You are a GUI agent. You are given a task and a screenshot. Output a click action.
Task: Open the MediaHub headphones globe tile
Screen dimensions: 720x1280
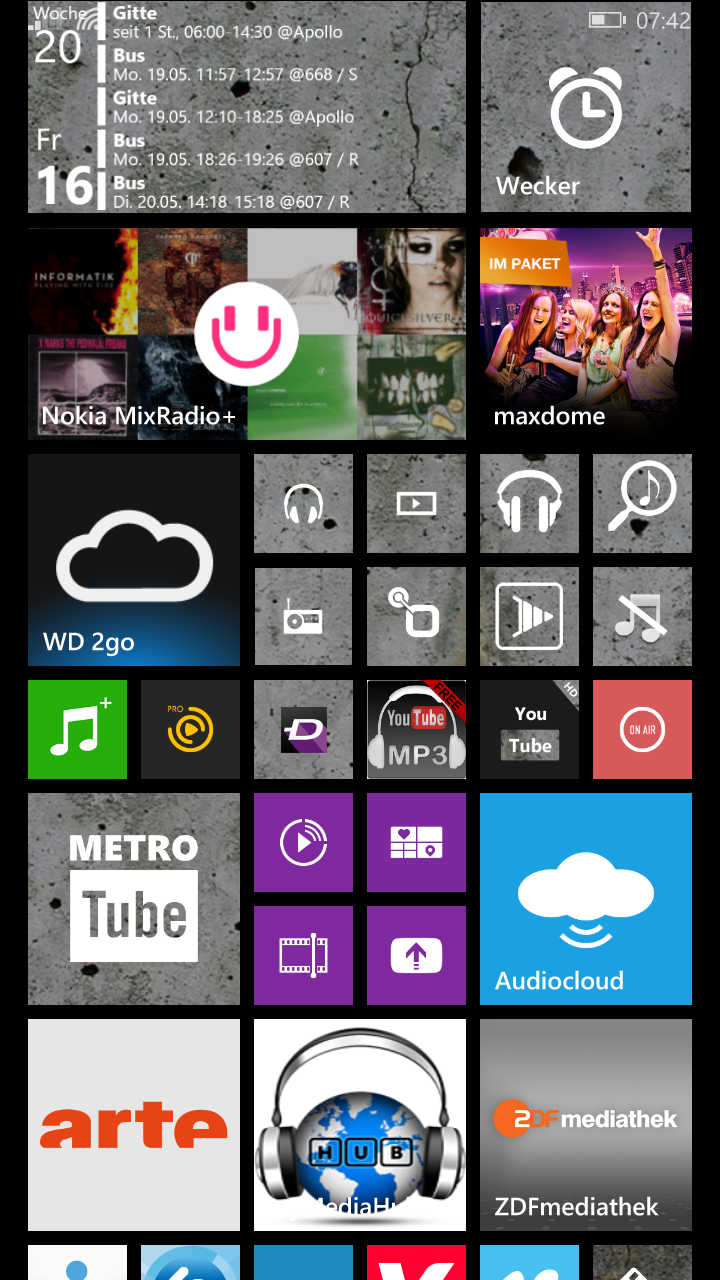360,1125
